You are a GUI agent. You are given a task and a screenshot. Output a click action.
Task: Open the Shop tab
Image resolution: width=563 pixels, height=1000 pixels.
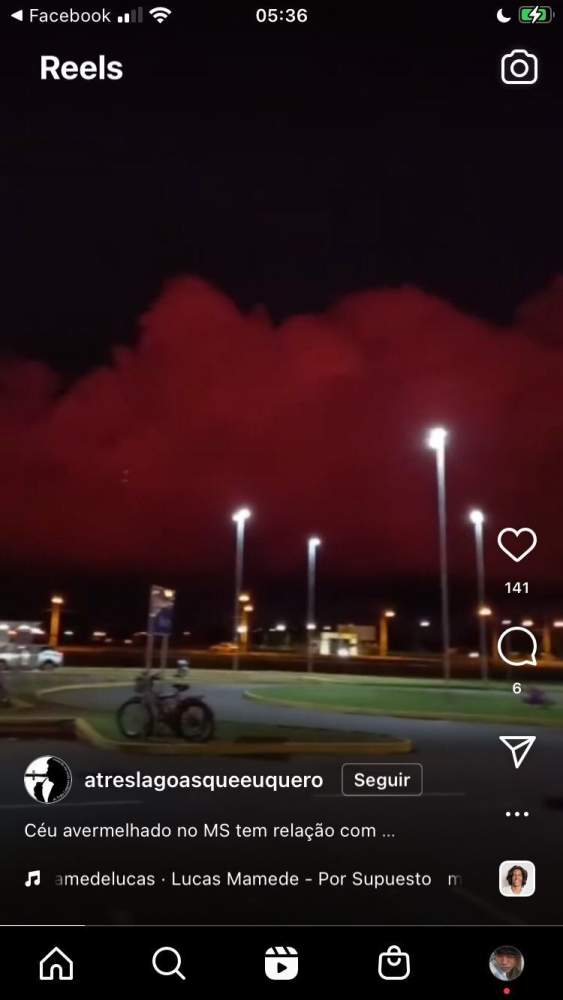coord(394,963)
